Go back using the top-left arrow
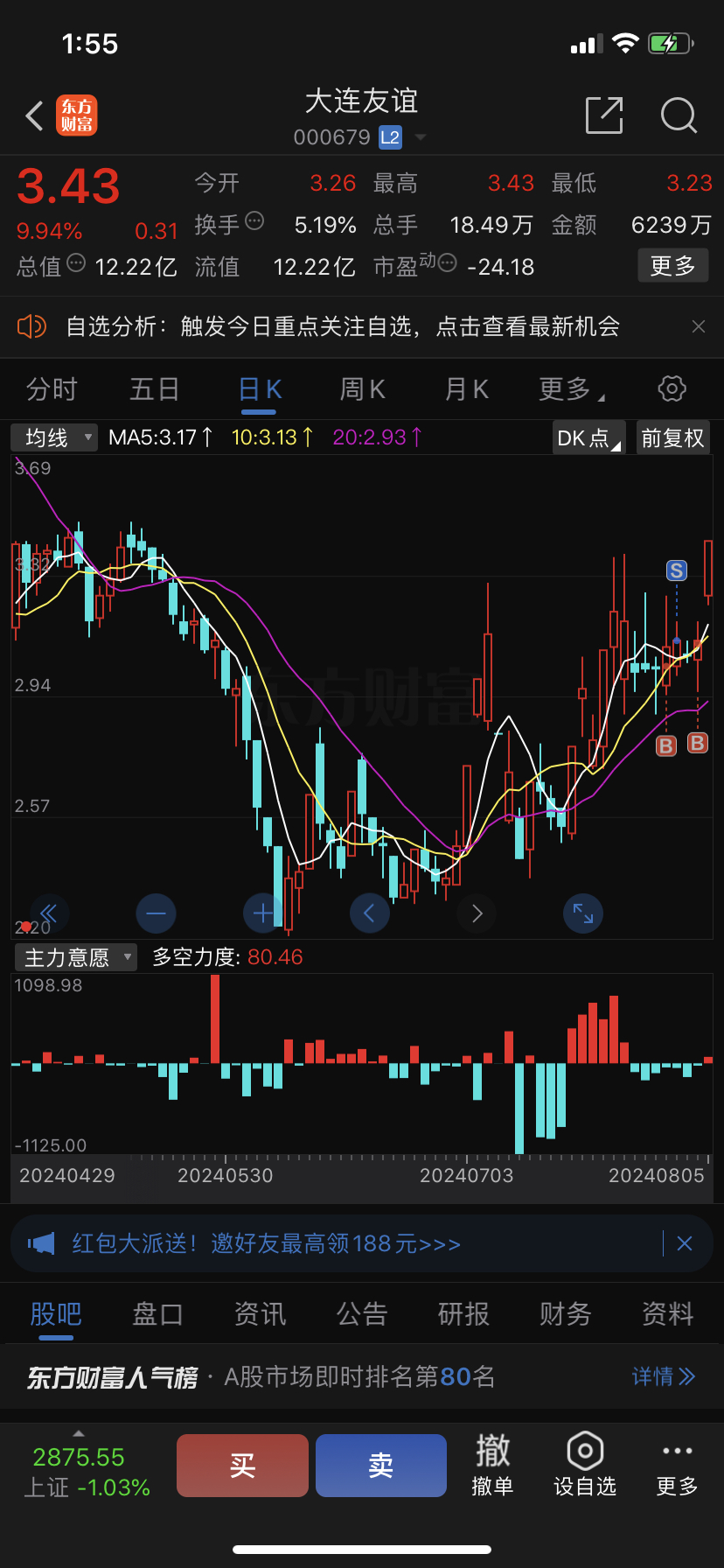This screenshot has width=724, height=1568. pyautogui.click(x=35, y=115)
